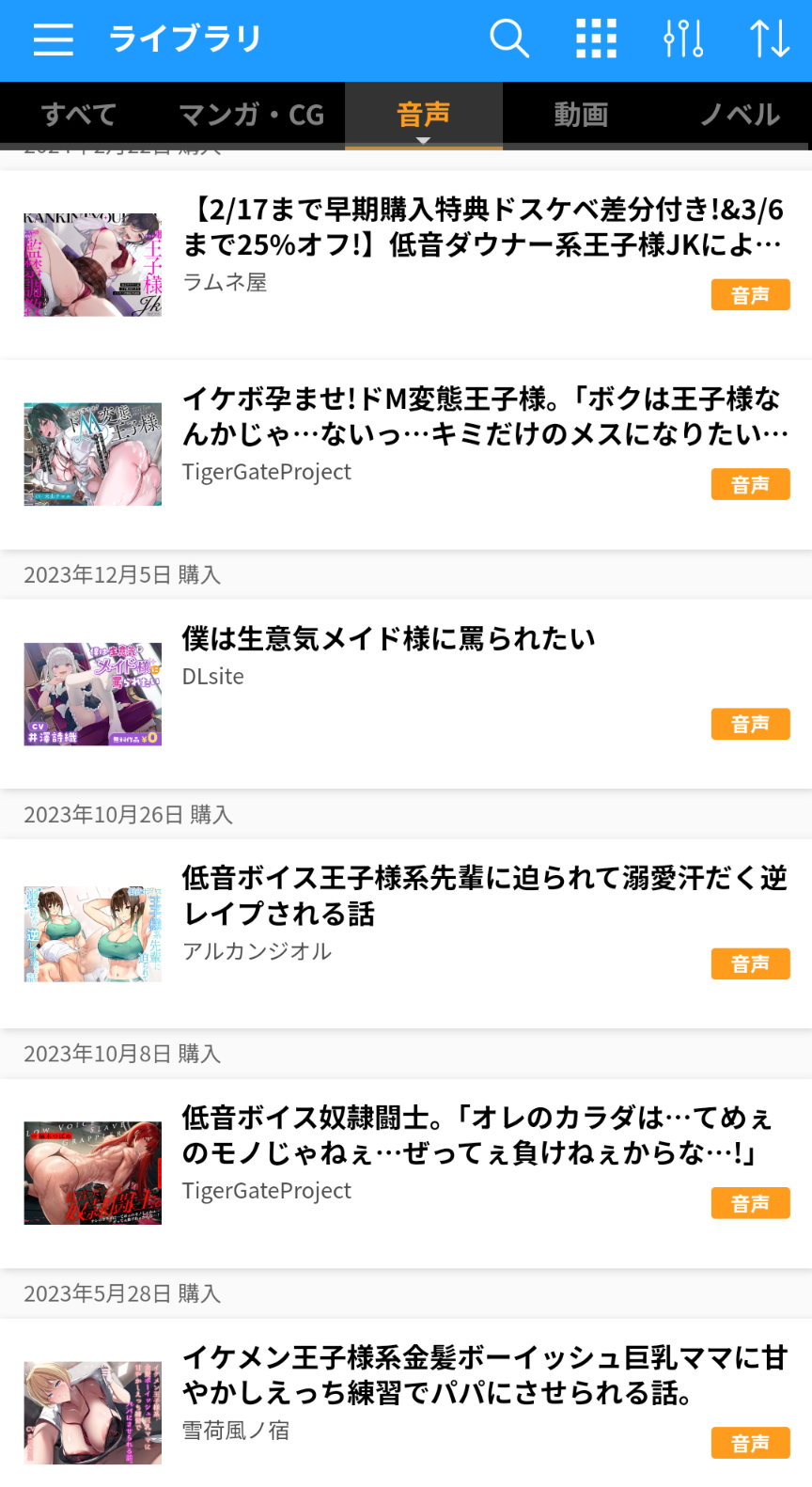Image resolution: width=812 pixels, height=1487 pixels.
Task: Change the sort order
Action: (769, 39)
